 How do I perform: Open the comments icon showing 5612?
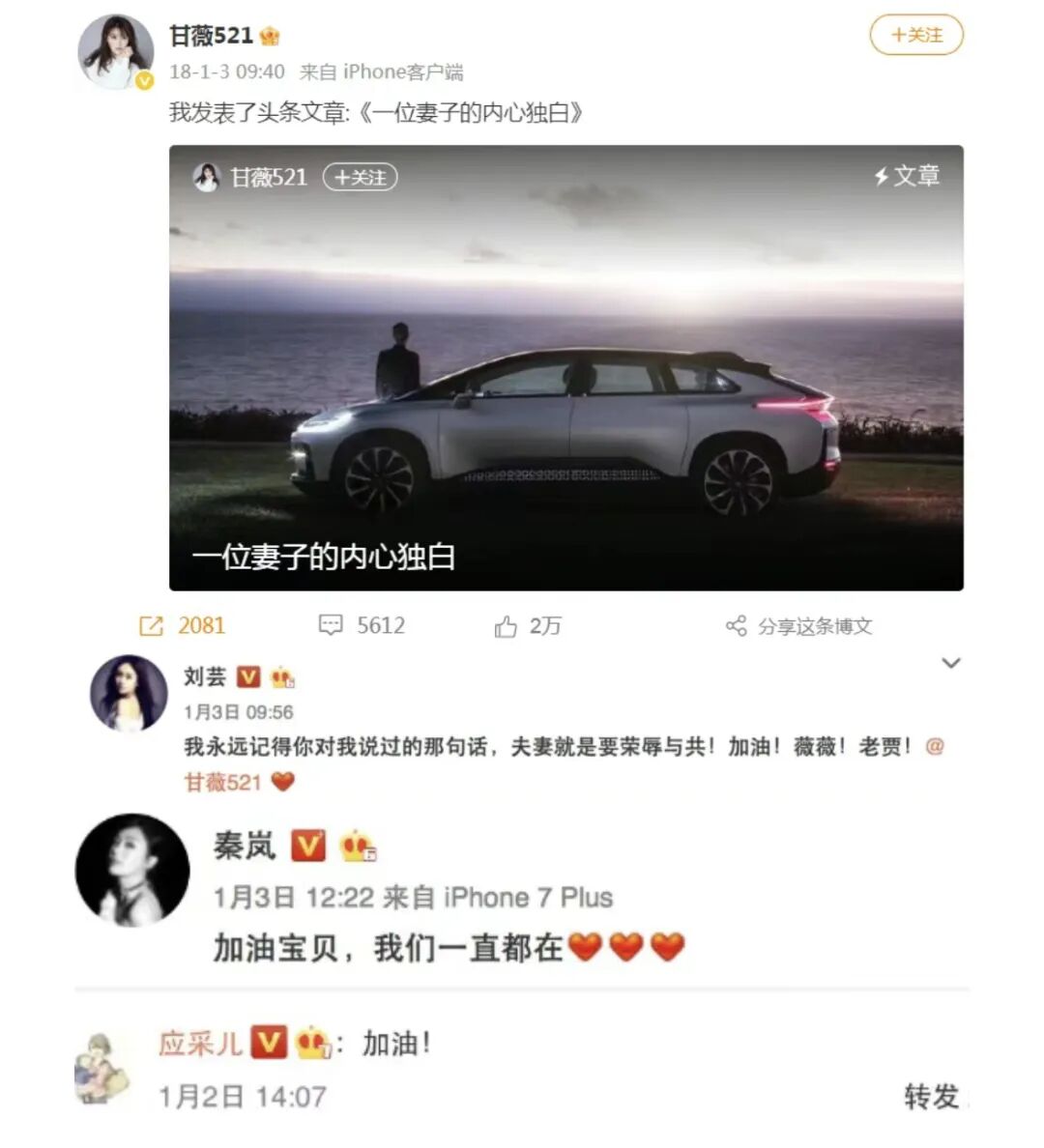333,624
